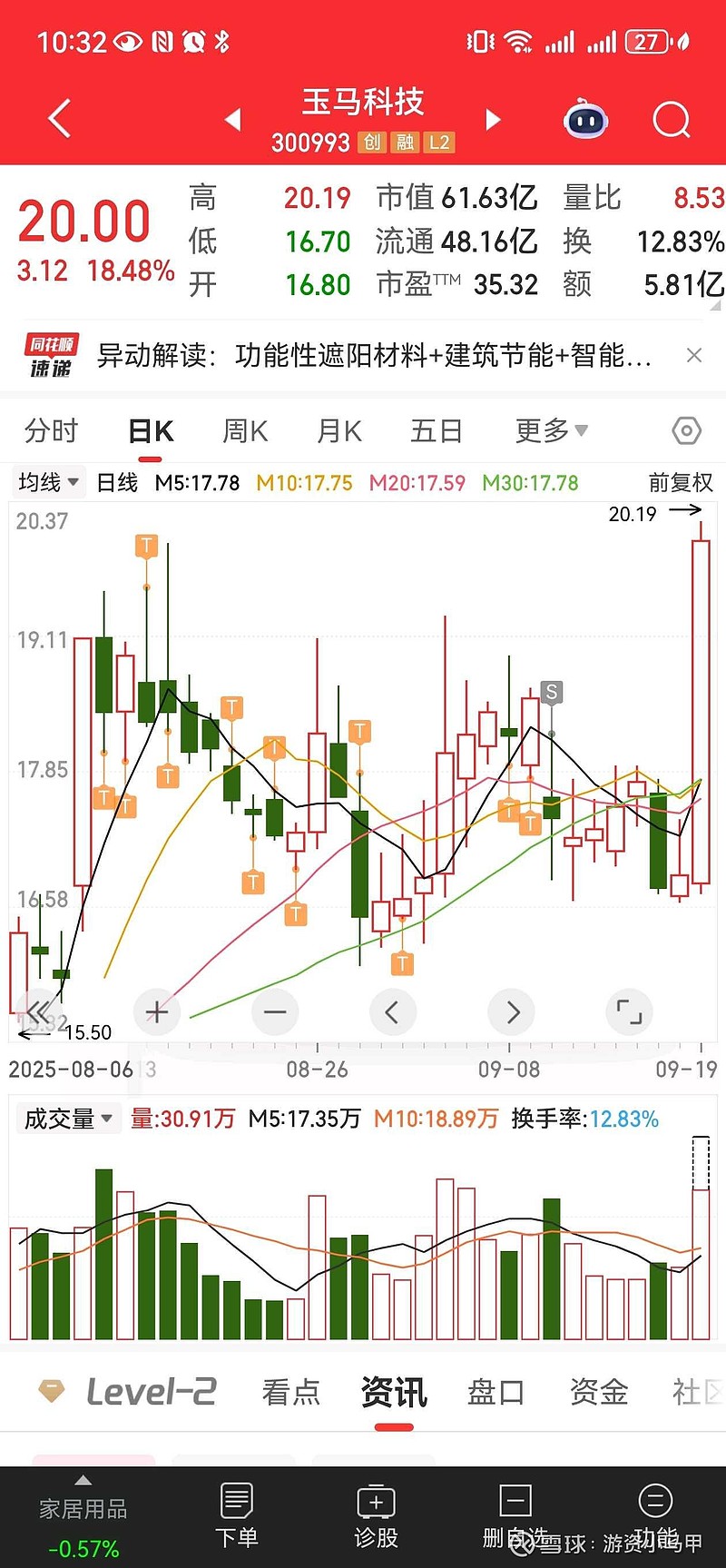Viewport: 726px width, 1568px height.
Task: Open stock search
Action: pos(672,119)
